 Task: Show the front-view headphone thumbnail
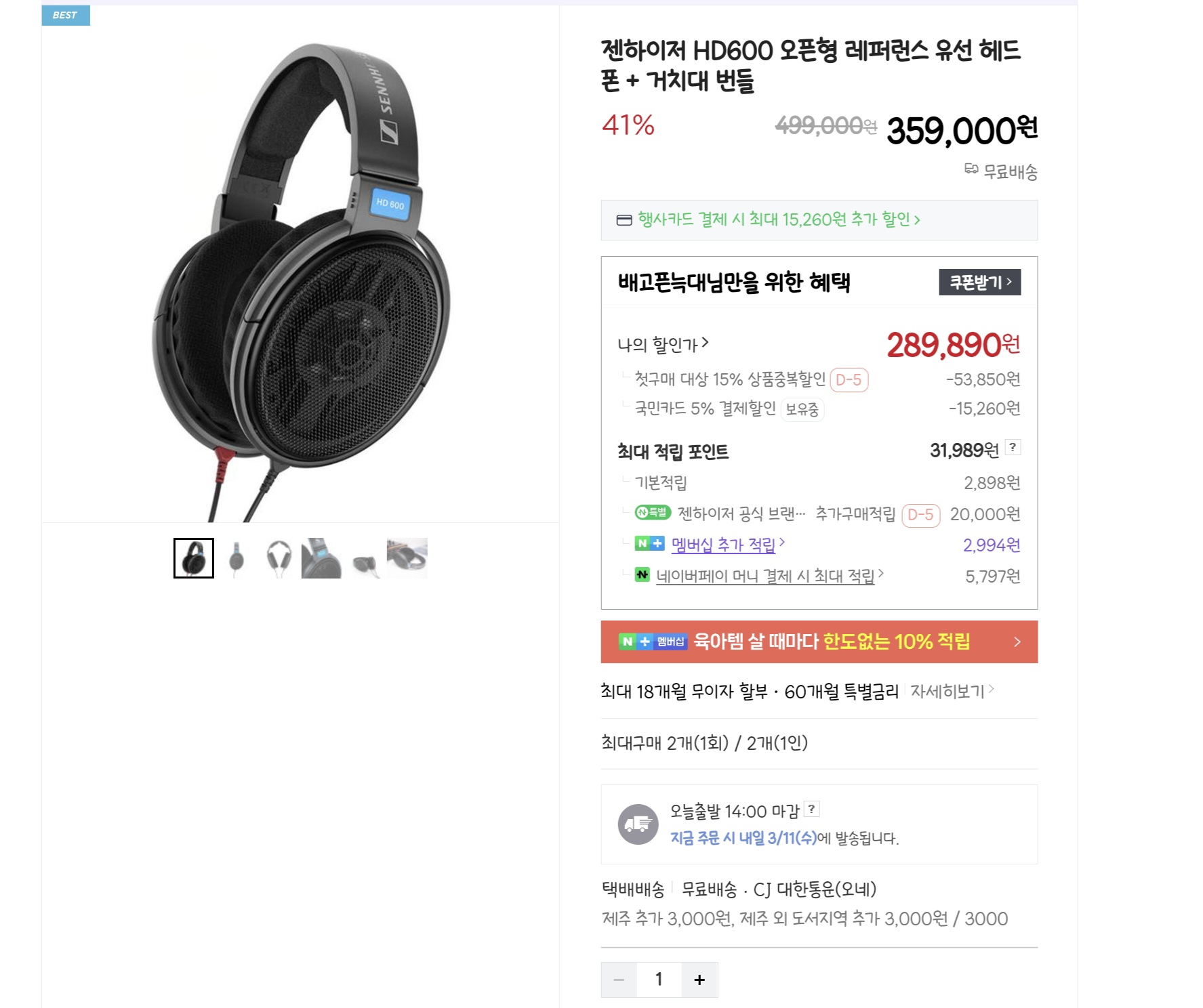point(279,558)
